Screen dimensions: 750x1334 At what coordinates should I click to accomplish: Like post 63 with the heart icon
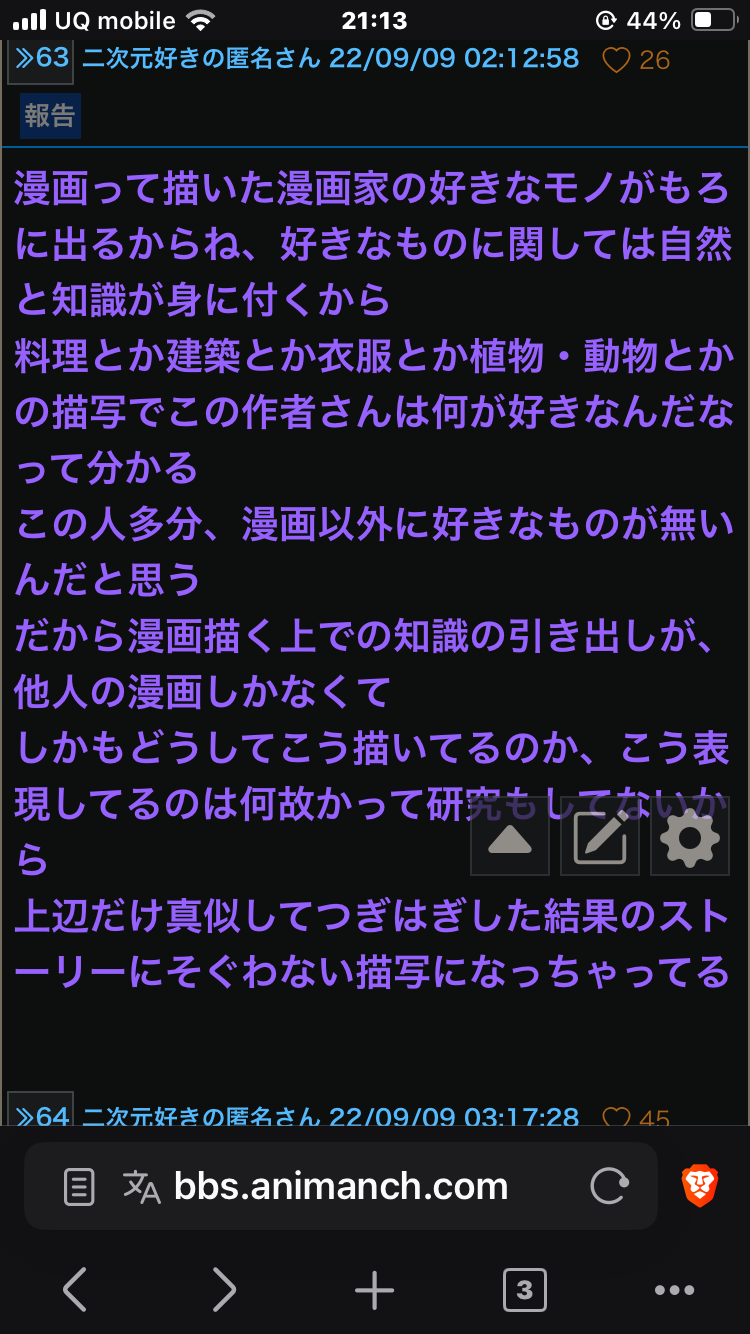[x=616, y=61]
